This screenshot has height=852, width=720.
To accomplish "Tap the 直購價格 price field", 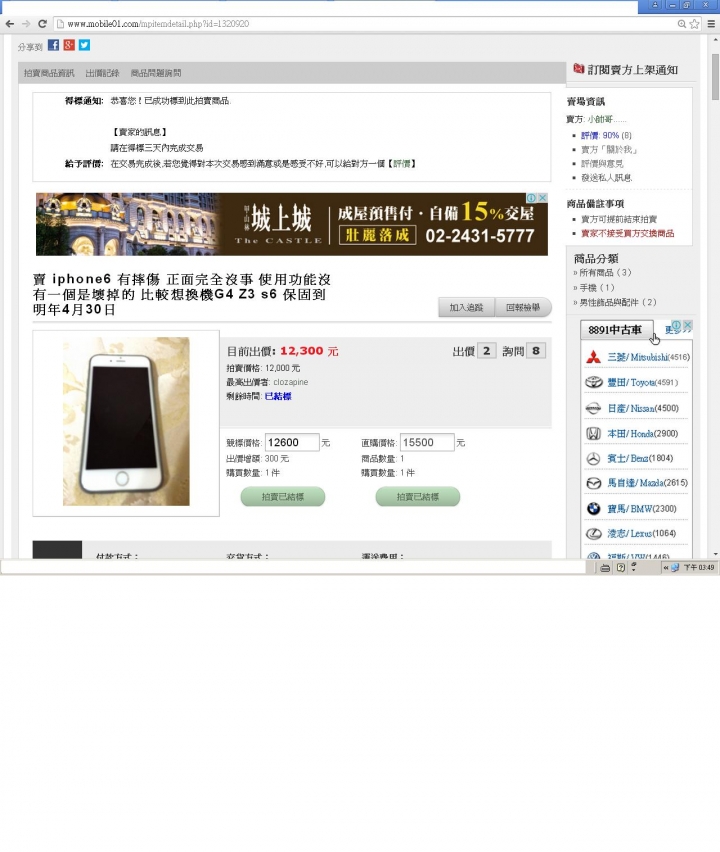I will point(426,442).
